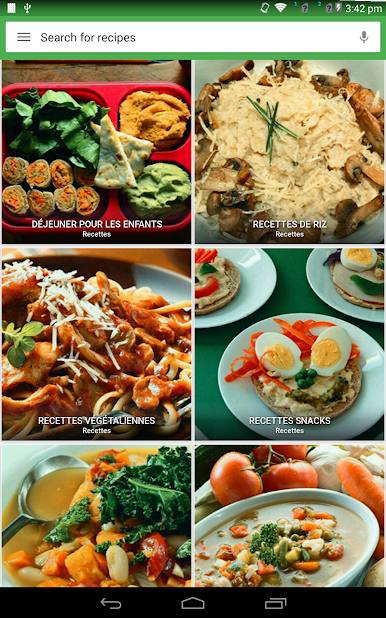Image resolution: width=386 pixels, height=618 pixels.
Task: View Recettes végétaliennes category
Action: (x=97, y=344)
